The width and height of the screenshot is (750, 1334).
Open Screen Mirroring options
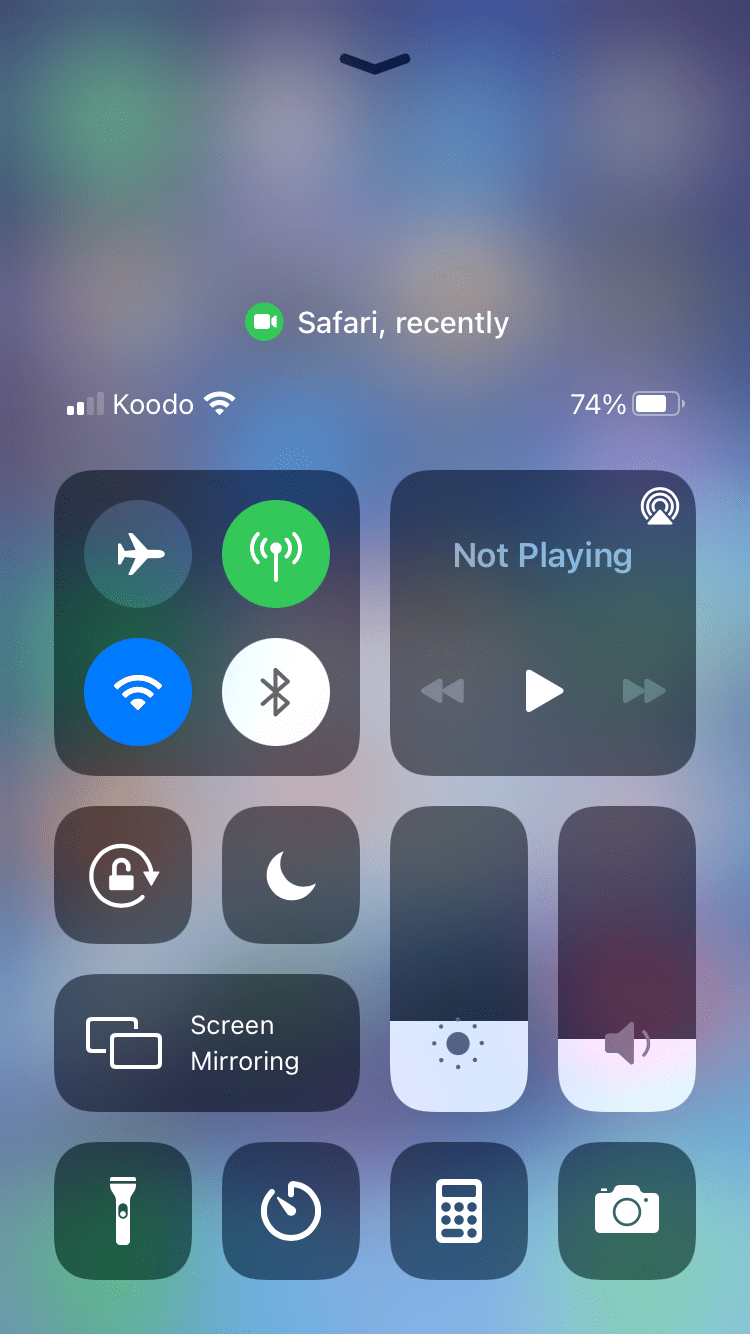tap(206, 1042)
